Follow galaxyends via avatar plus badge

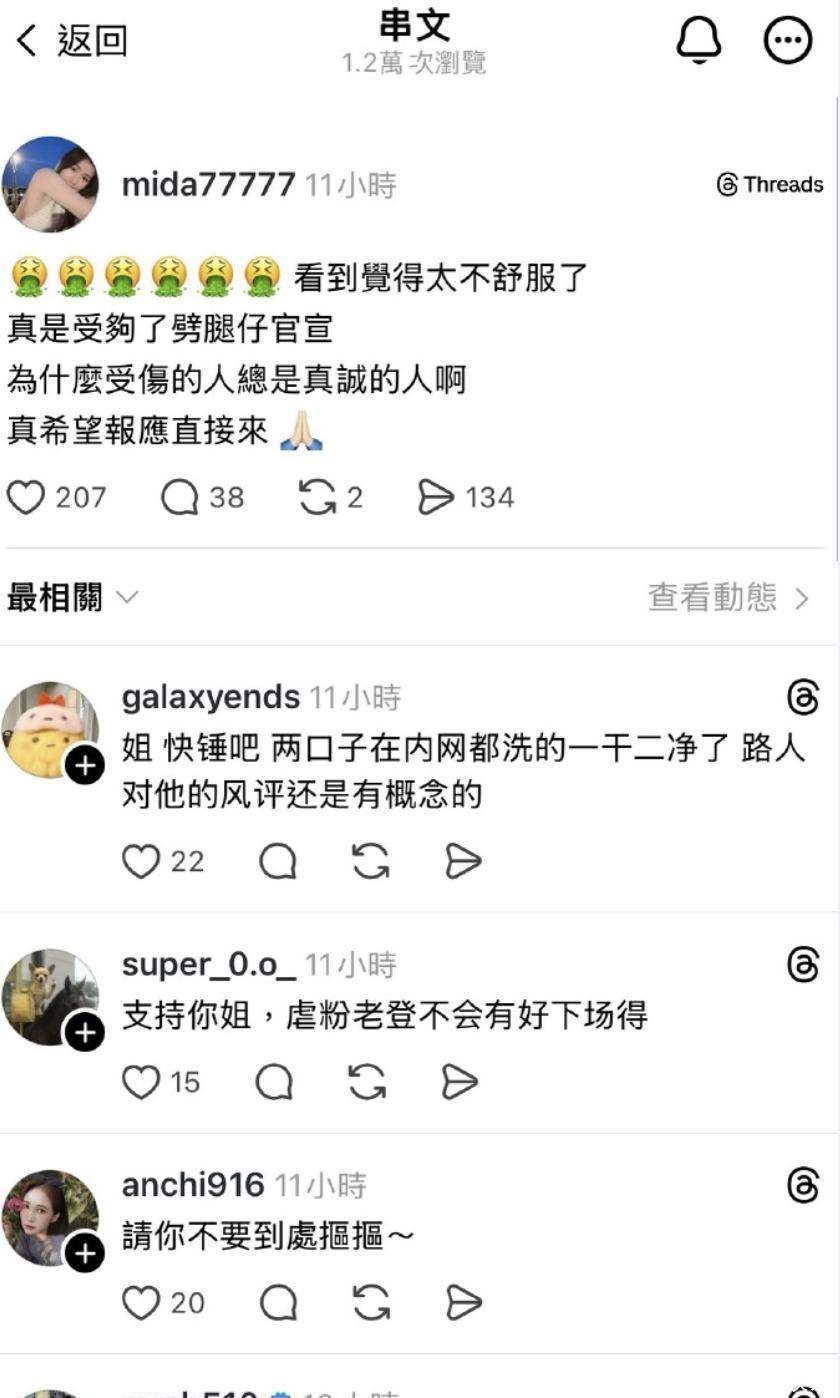pyautogui.click(x=86, y=767)
